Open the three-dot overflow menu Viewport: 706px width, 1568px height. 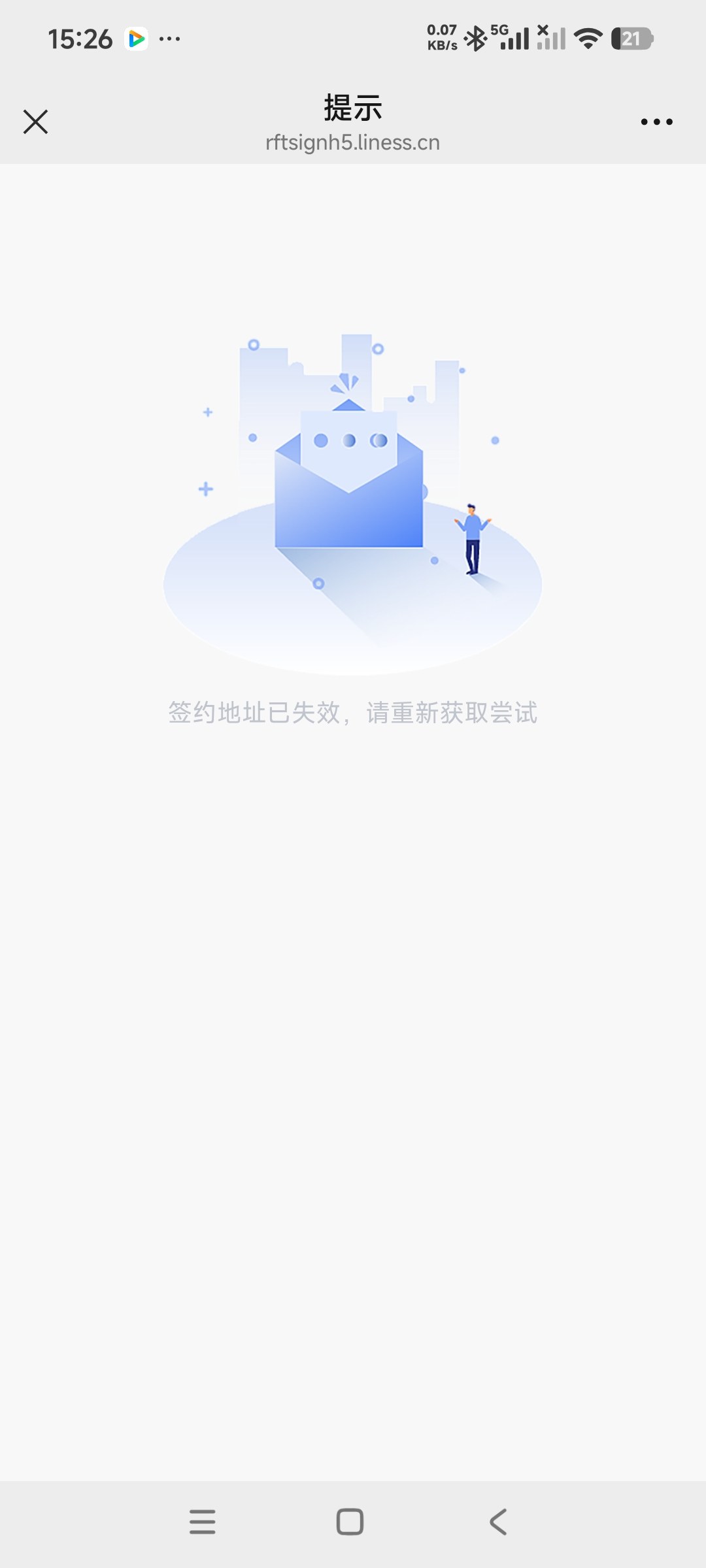pos(656,122)
